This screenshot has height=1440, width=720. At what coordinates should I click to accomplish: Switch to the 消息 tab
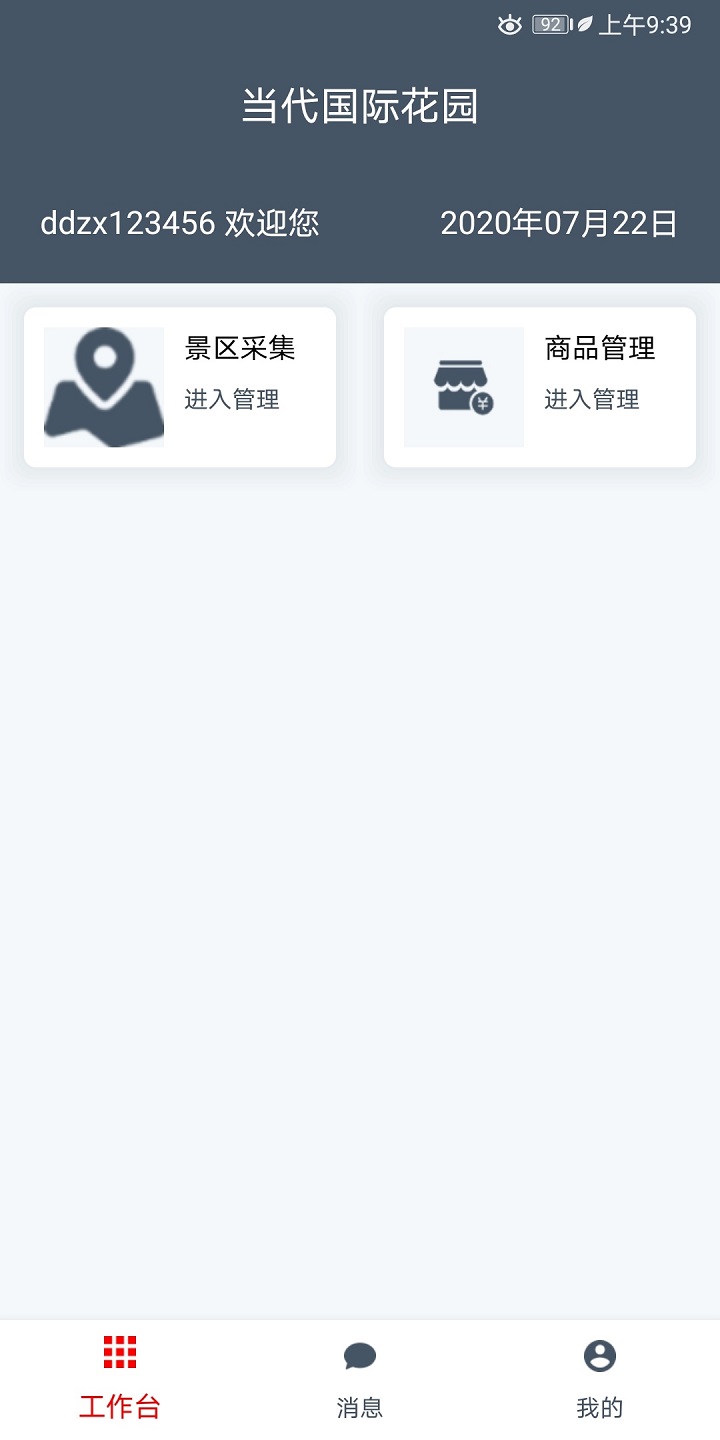pos(360,1380)
